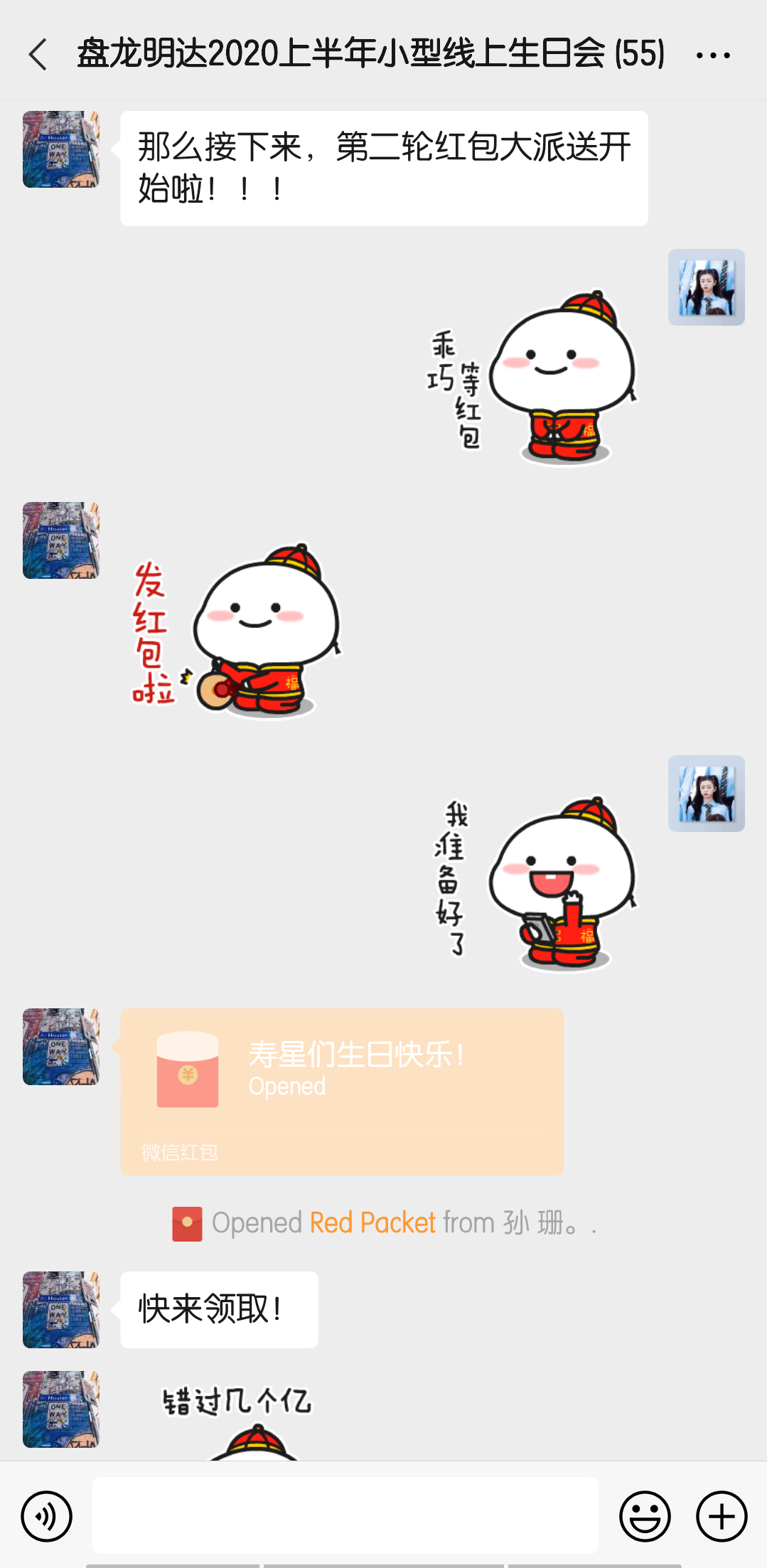
Task: Switch to voice message input
Action: click(47, 1516)
